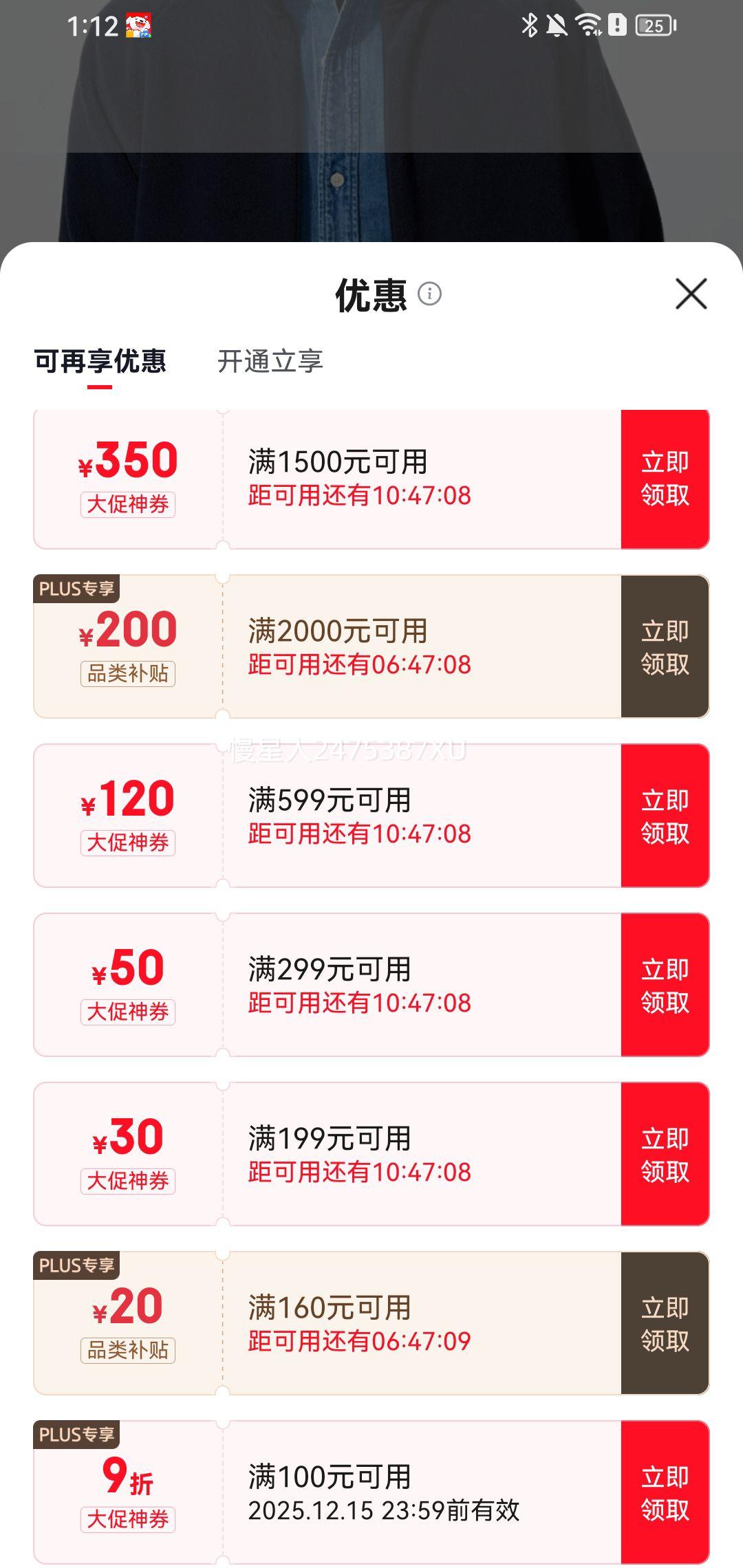Screen dimensions: 743x1568
Task: Tap the 大促神券 label under ¥350
Action: point(128,506)
